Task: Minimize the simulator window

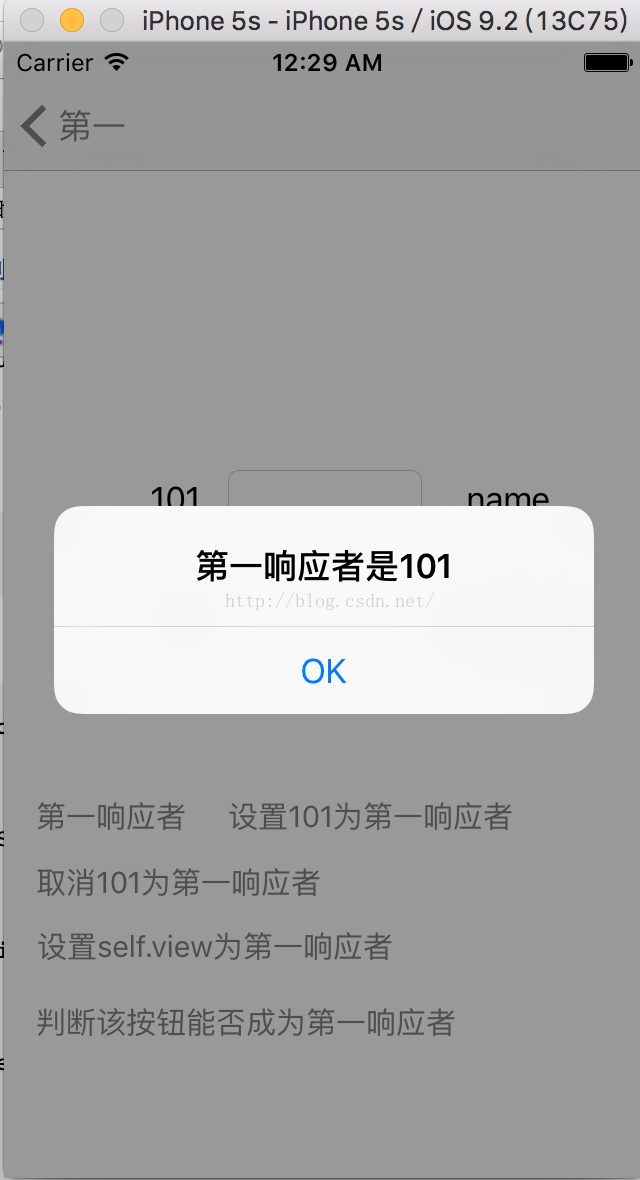Action: click(x=72, y=20)
